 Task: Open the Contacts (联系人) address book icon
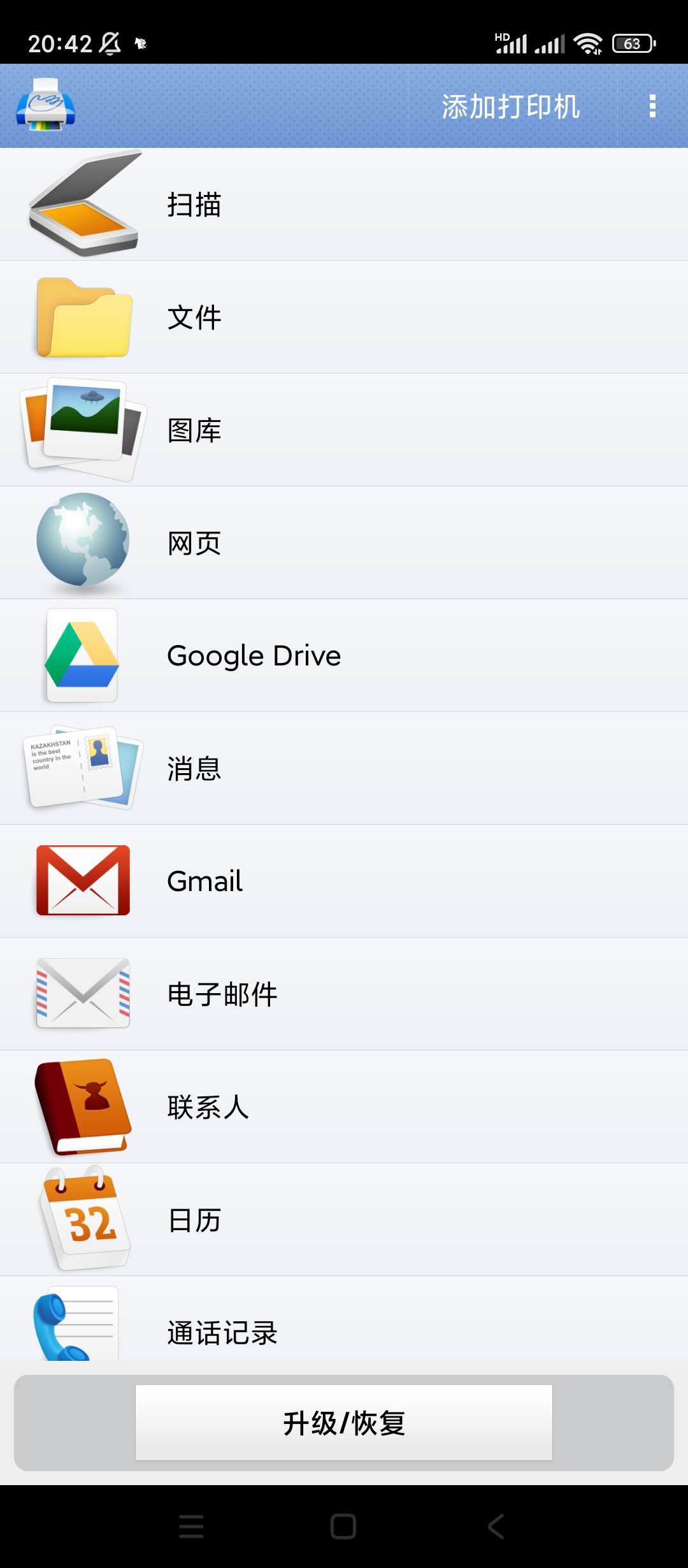82,1107
